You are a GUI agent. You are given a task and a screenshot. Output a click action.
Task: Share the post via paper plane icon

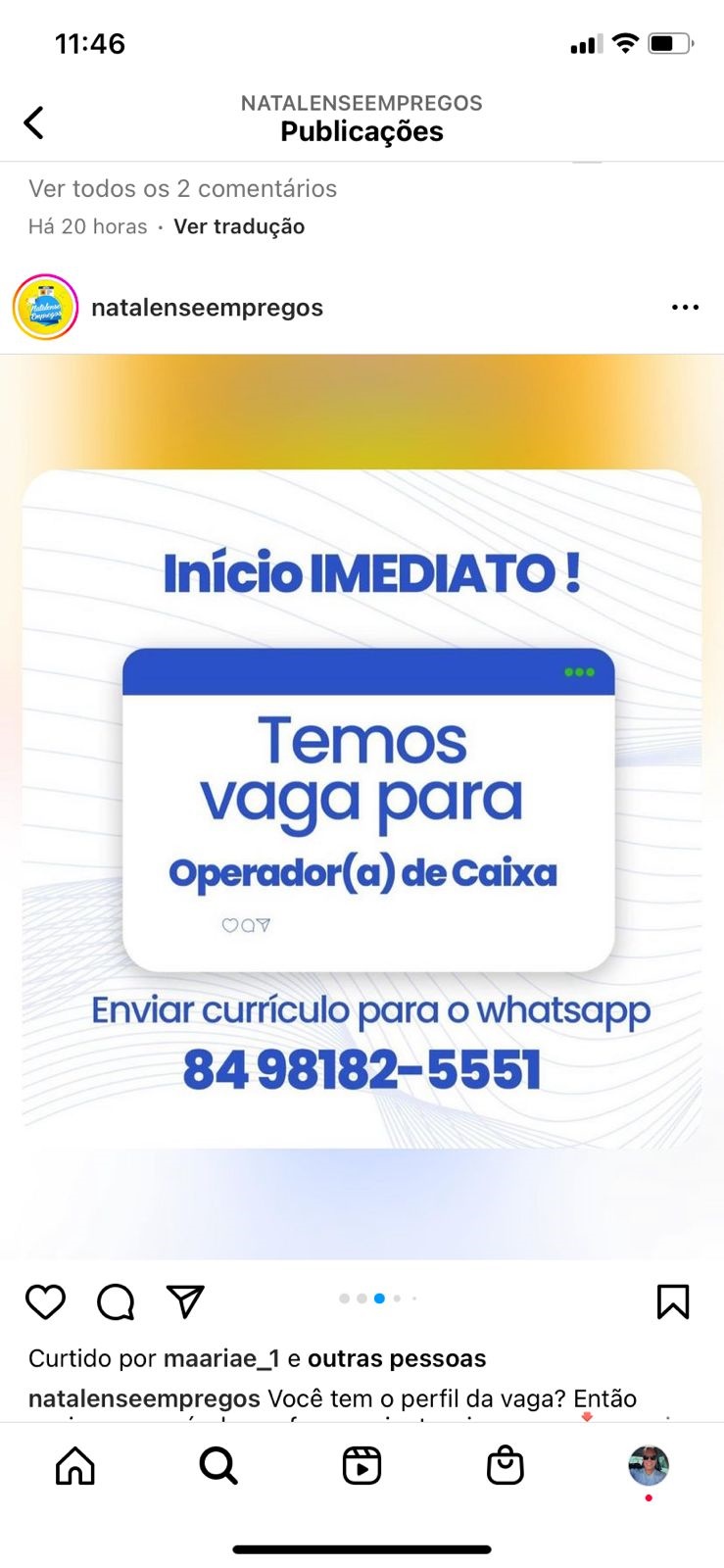(x=185, y=1301)
